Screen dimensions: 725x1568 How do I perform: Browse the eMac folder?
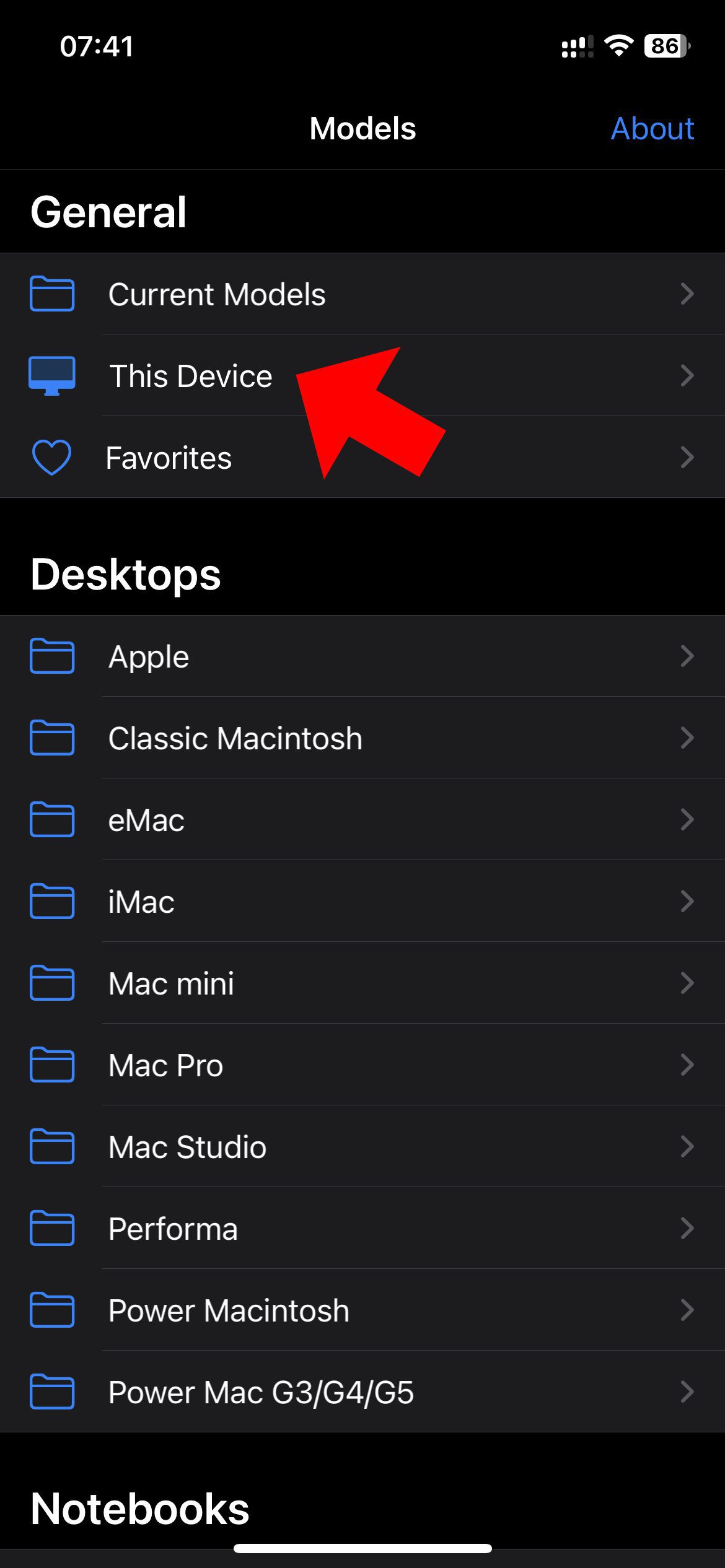tap(362, 819)
